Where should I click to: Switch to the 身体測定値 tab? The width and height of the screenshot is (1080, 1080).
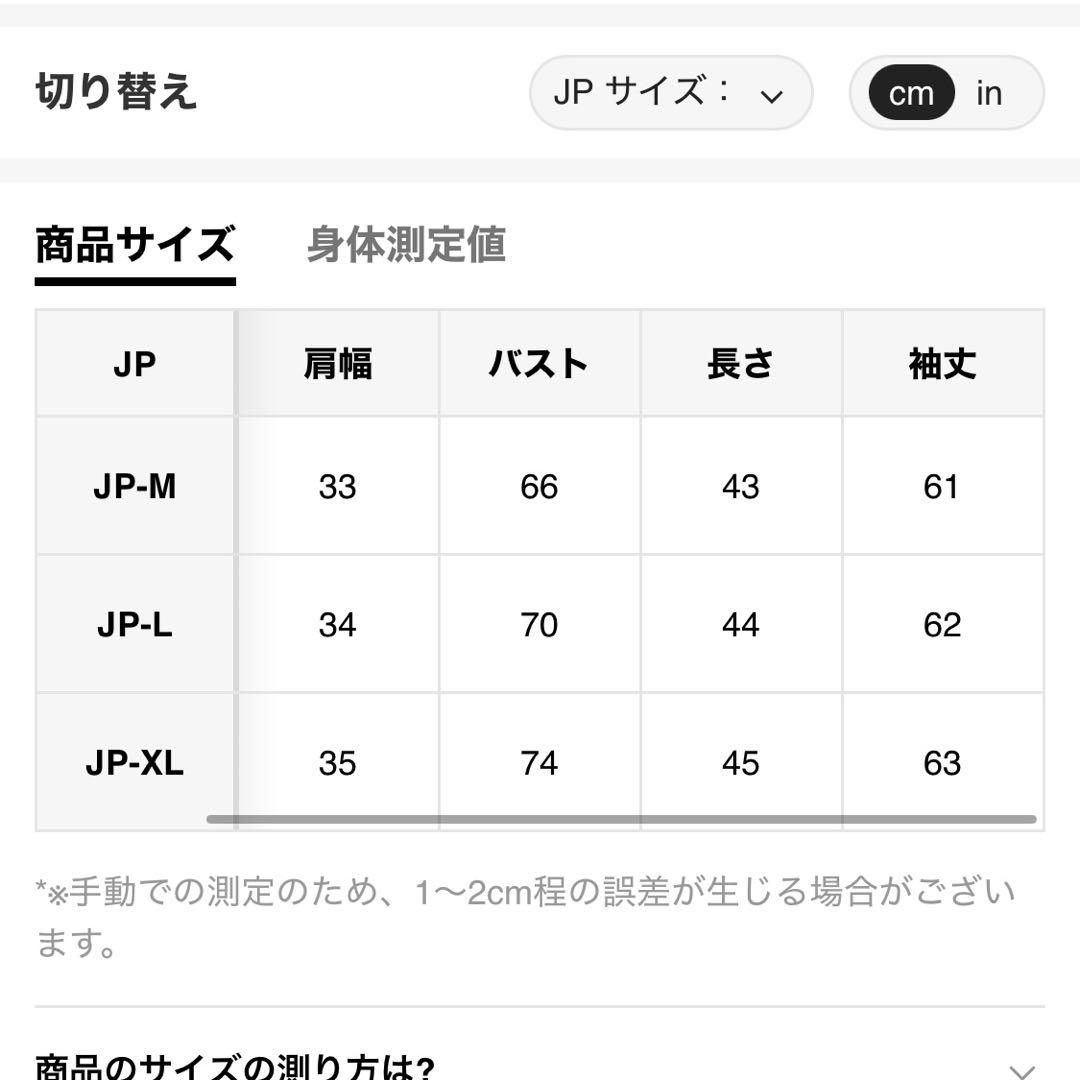click(406, 245)
